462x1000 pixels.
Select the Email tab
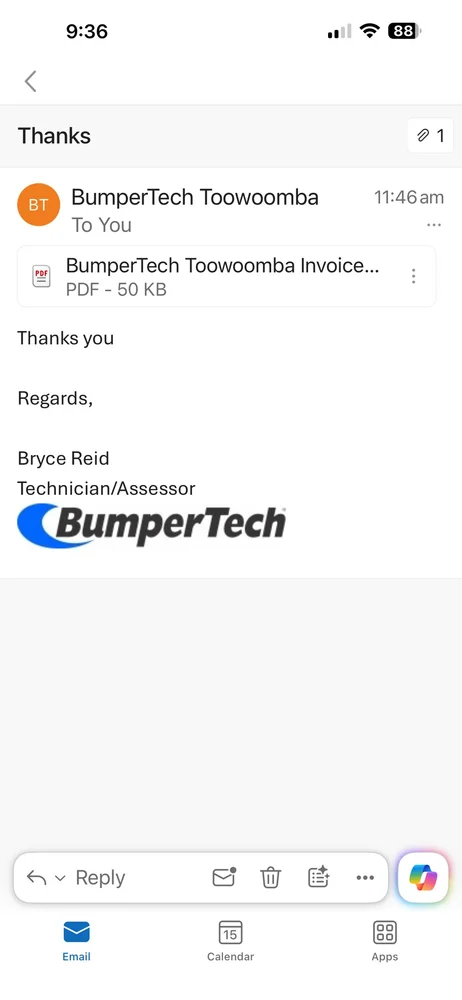point(77,941)
